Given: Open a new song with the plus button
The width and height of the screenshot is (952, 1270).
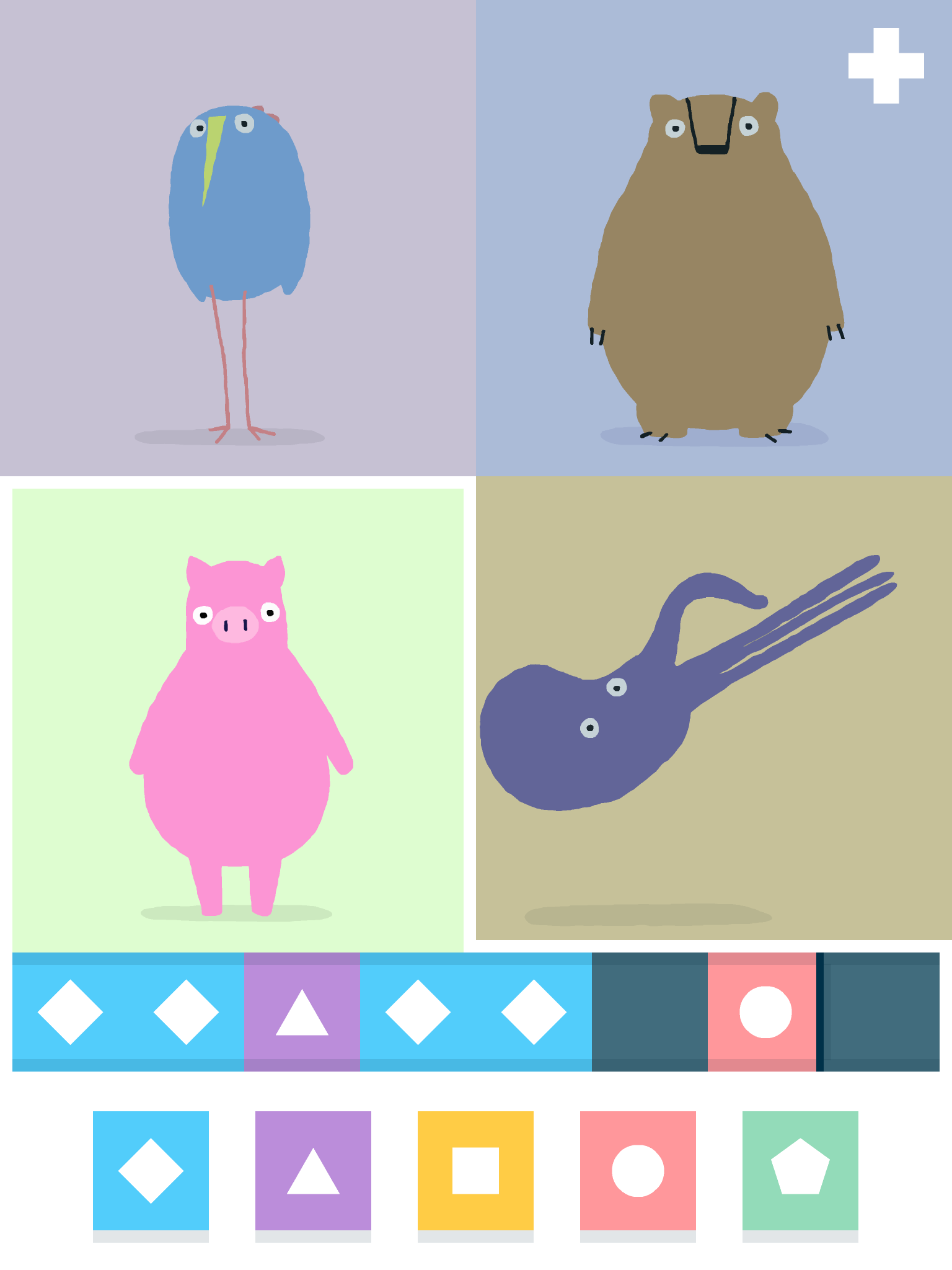Looking at the screenshot, I should (886, 66).
